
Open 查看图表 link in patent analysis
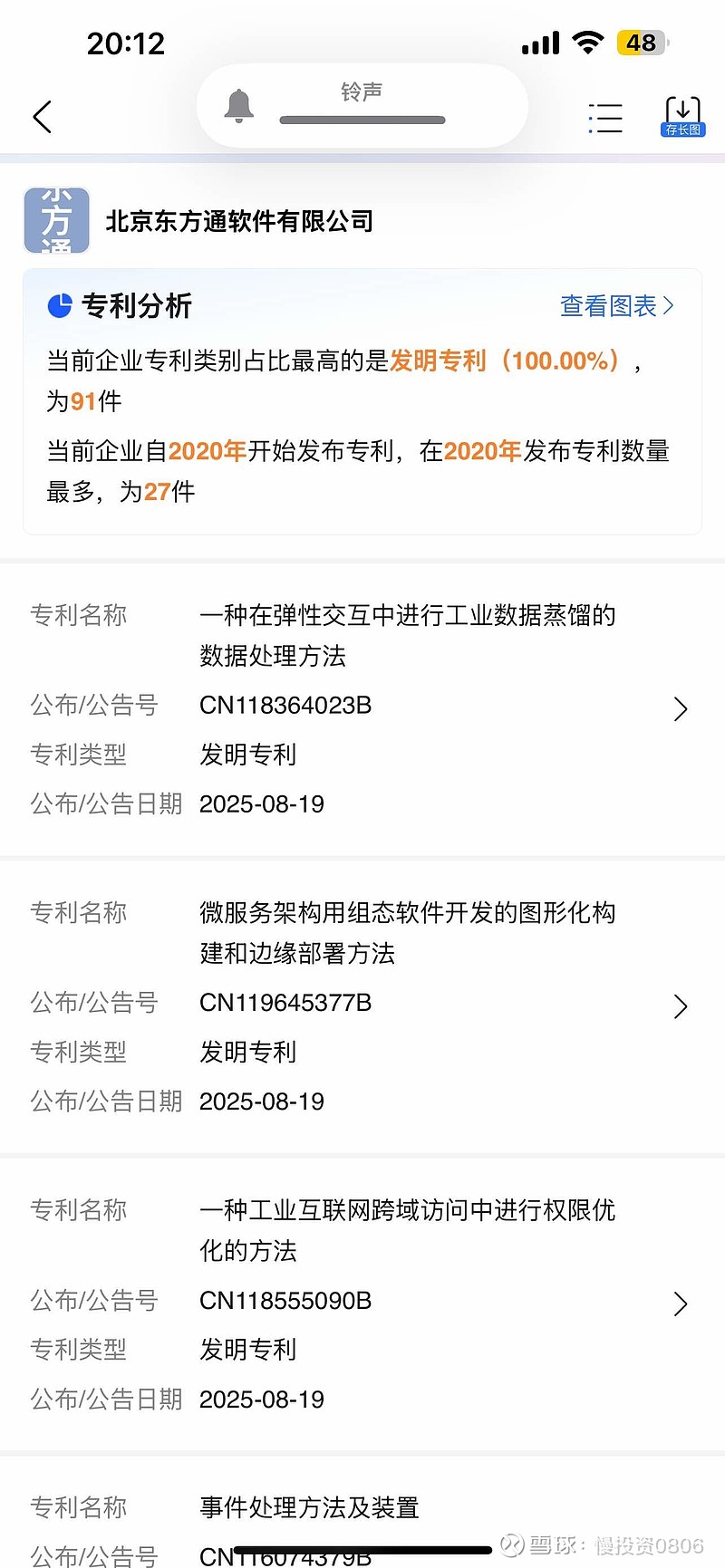616,306
